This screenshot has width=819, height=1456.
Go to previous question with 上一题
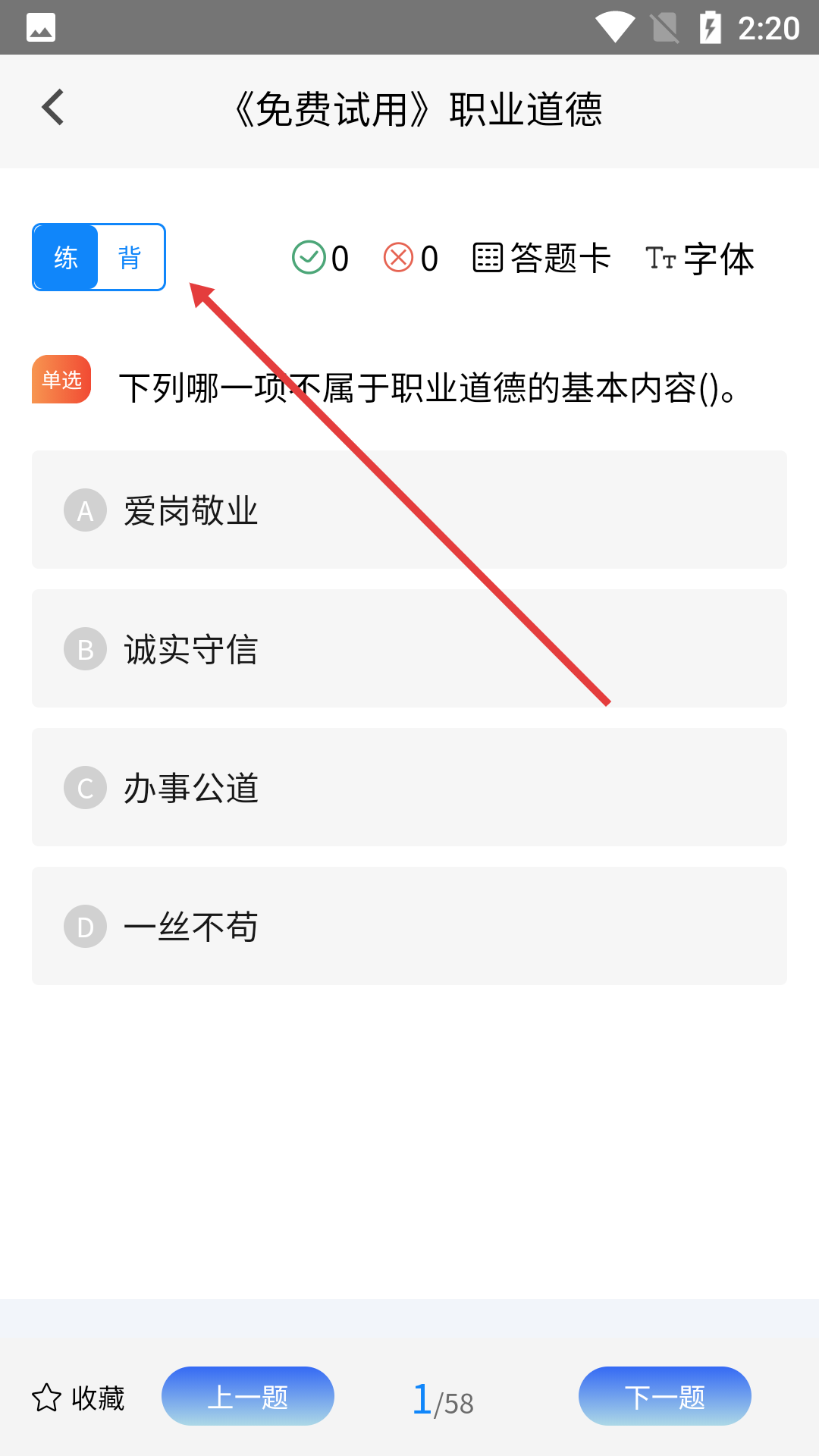(248, 1396)
